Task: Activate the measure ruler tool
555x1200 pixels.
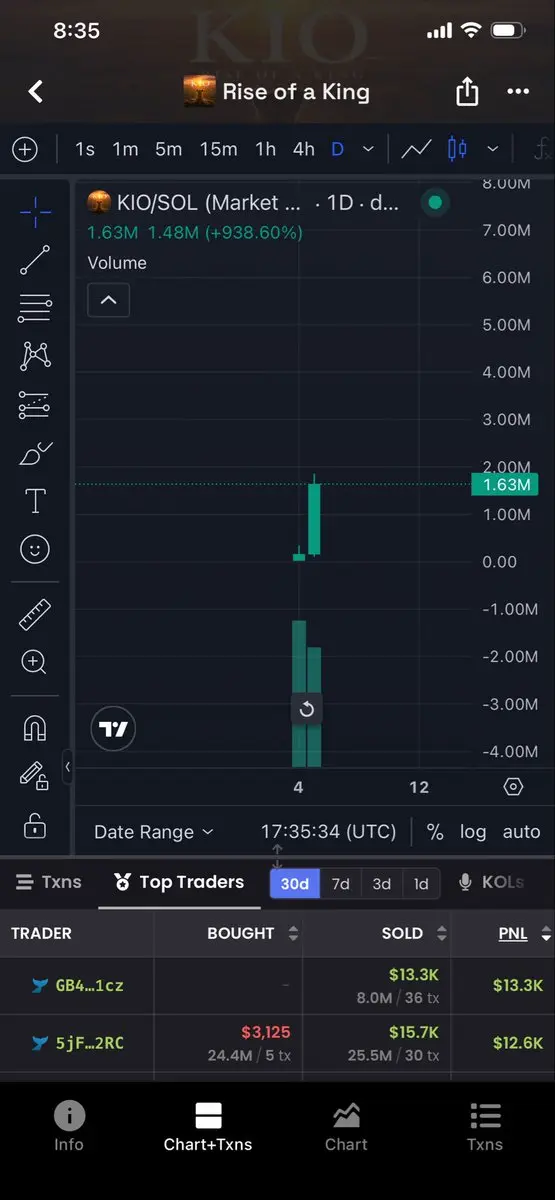Action: 35,614
